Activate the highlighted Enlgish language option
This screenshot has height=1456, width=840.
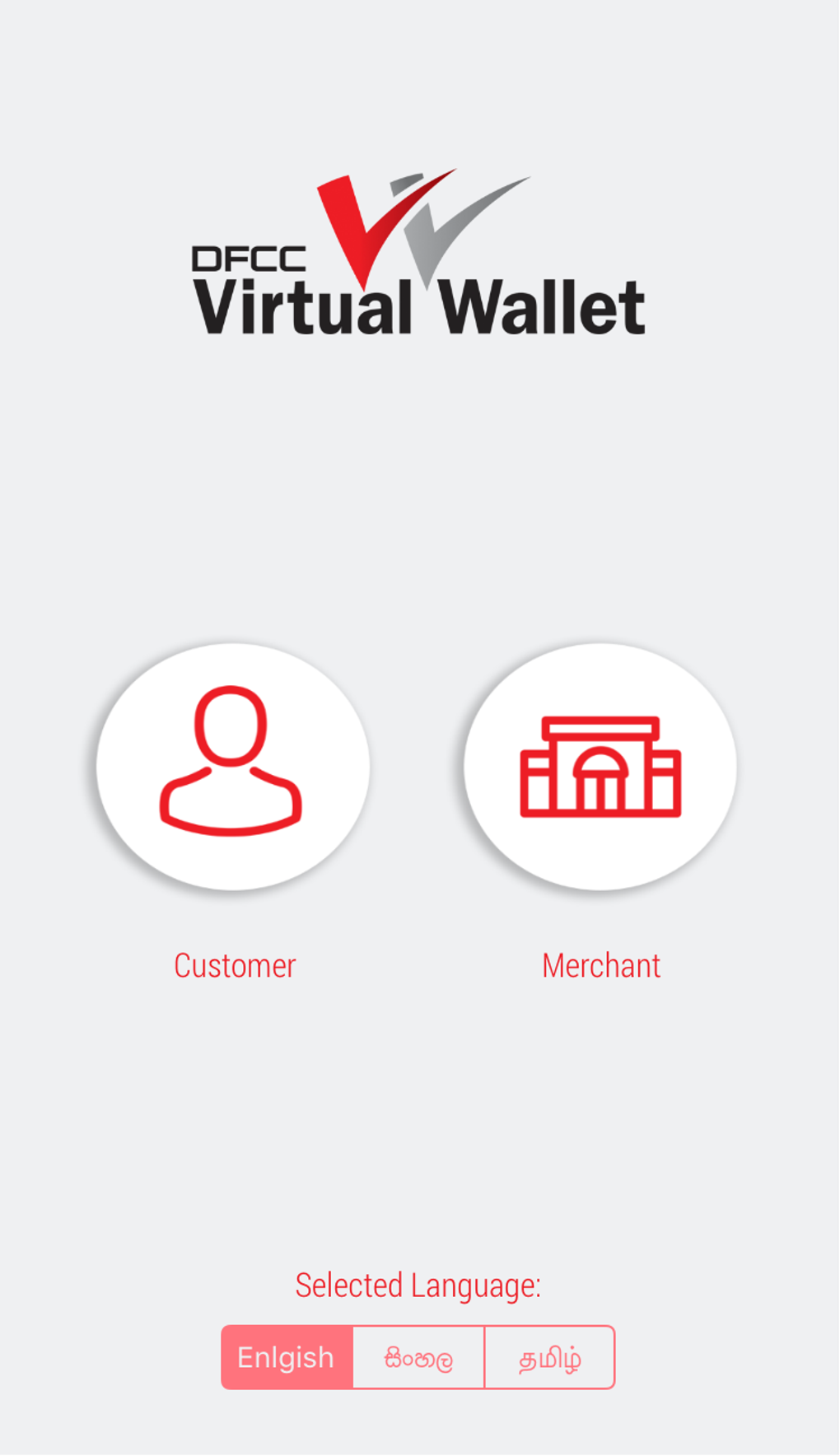tap(287, 1356)
